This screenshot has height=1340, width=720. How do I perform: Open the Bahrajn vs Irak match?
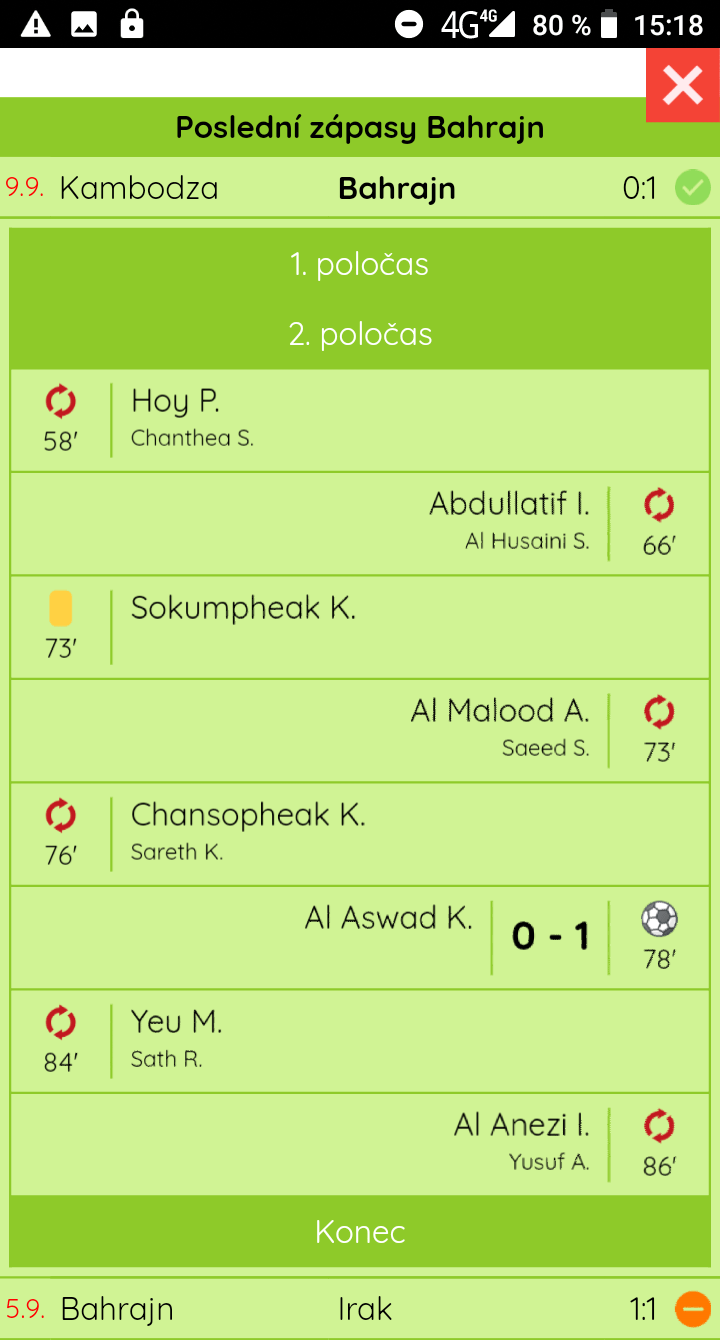pyautogui.click(x=360, y=1309)
